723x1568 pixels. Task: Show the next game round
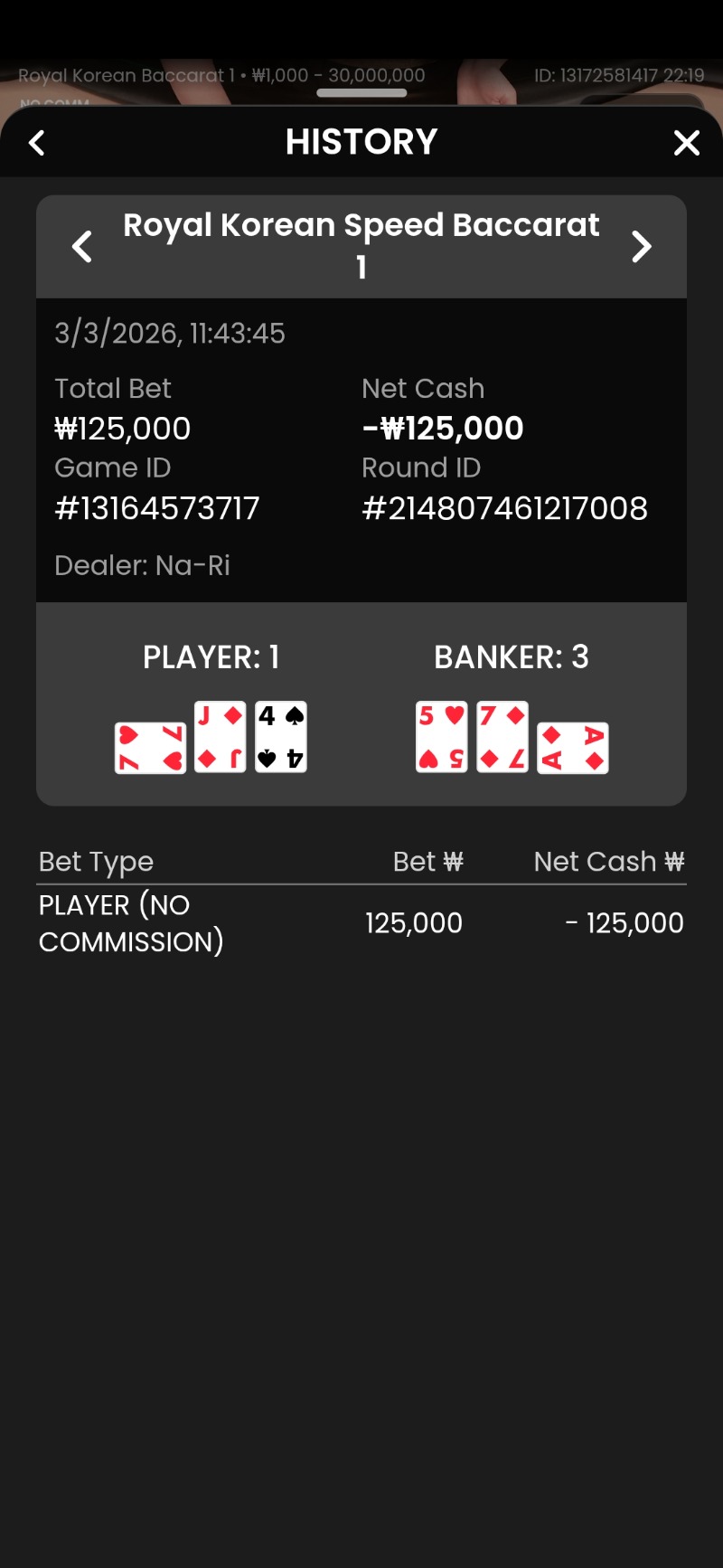click(641, 246)
